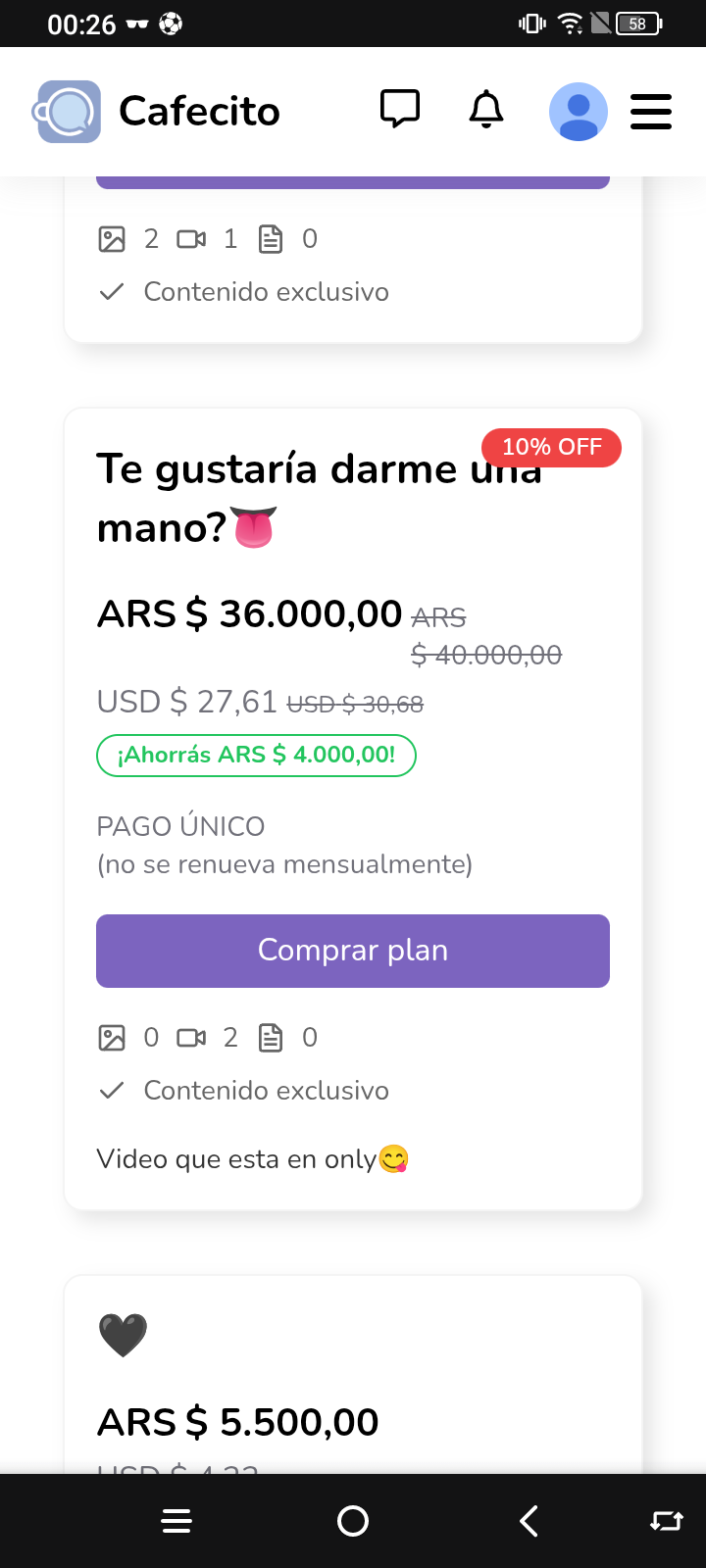706x1568 pixels.
Task: Tap Comprar plan for ARS $ 36.000,00
Action: (353, 951)
